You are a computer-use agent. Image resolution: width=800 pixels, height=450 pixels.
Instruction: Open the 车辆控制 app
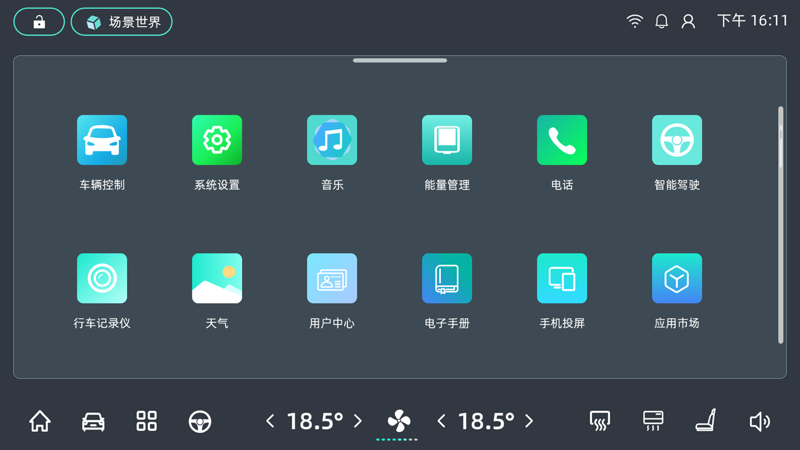tap(102, 141)
